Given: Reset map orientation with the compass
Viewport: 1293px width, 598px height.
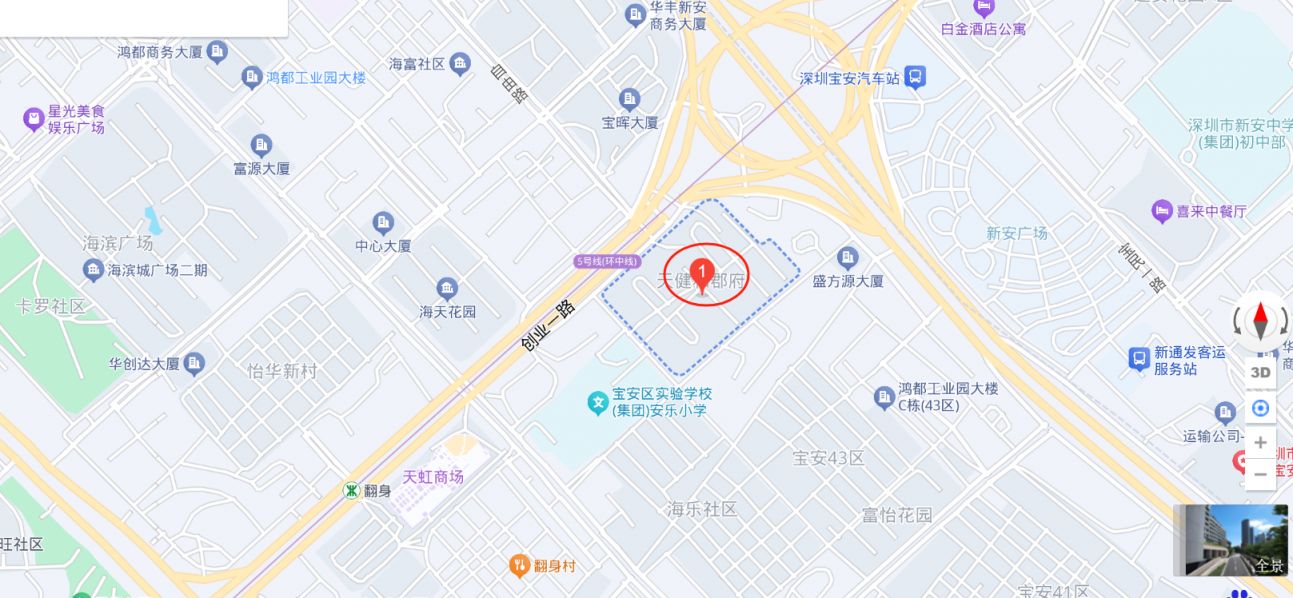Looking at the screenshot, I should [x=1260, y=320].
